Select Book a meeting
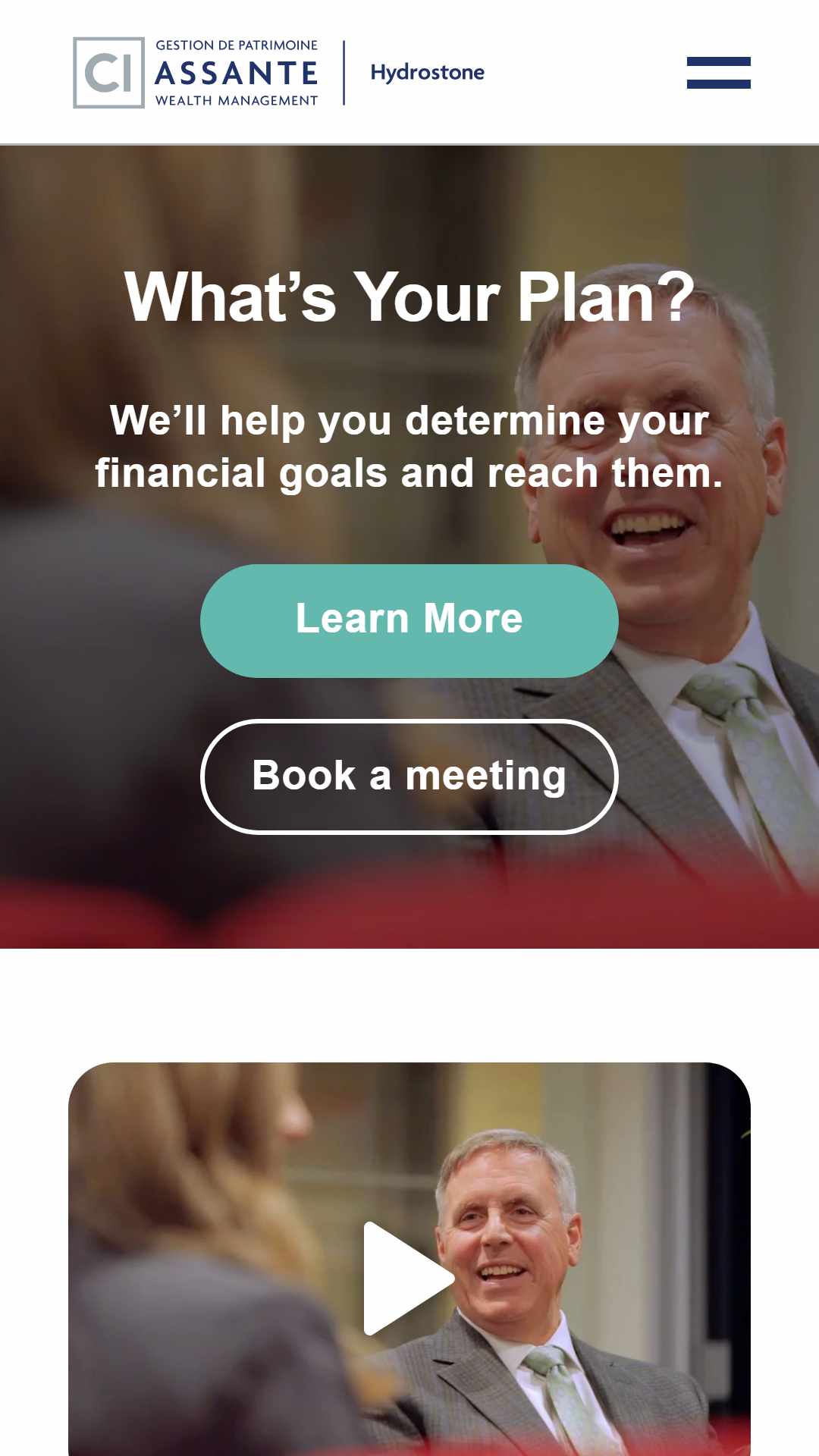Screen dimensions: 819x1456 (409, 777)
